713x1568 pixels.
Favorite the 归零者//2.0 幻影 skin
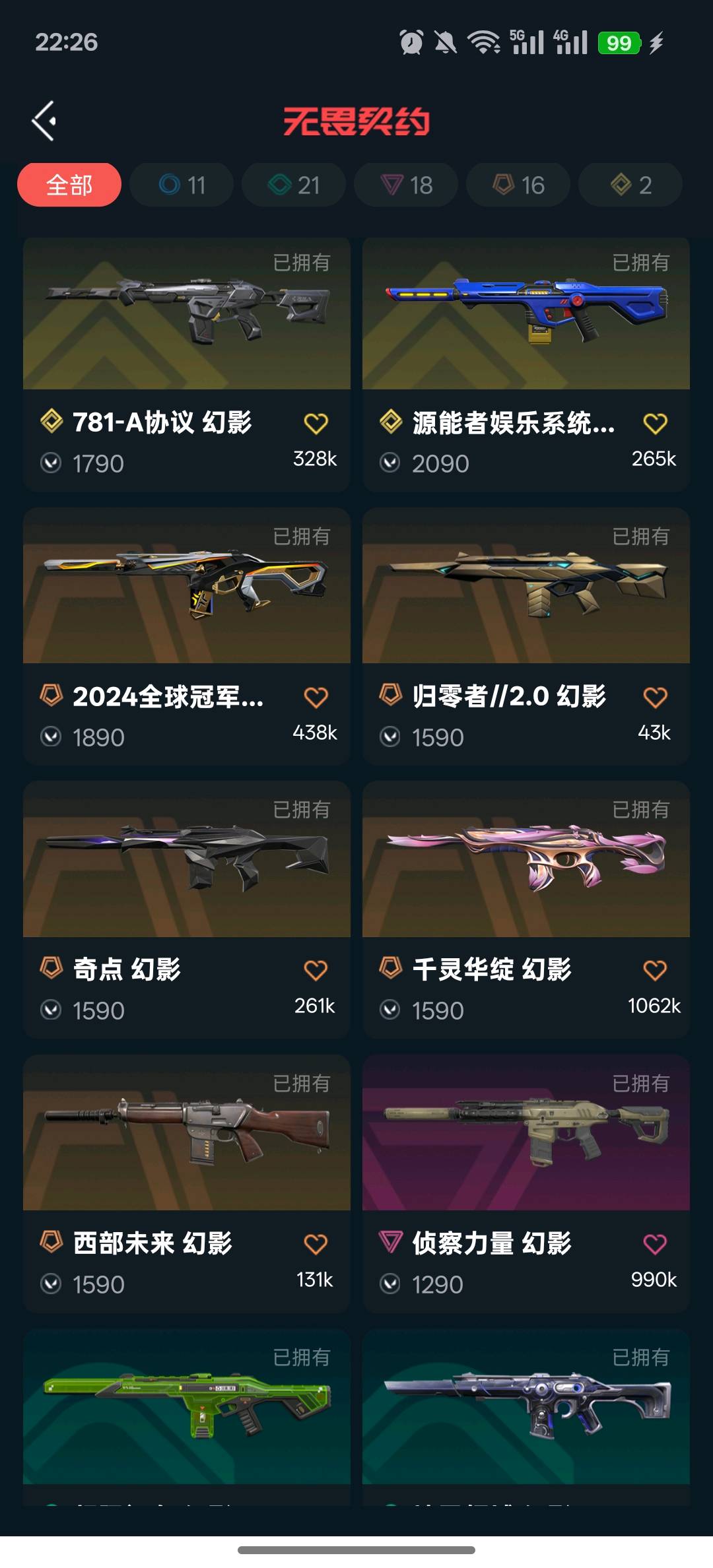(655, 697)
